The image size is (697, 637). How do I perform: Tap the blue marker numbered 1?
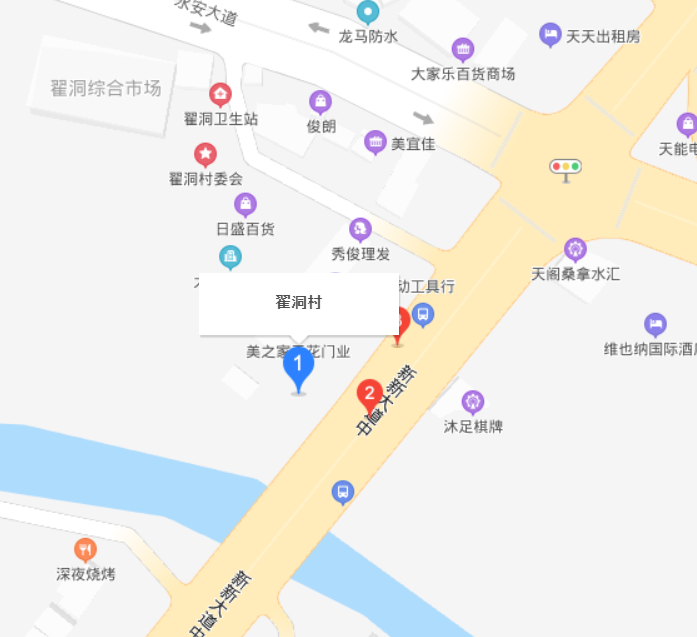(298, 366)
